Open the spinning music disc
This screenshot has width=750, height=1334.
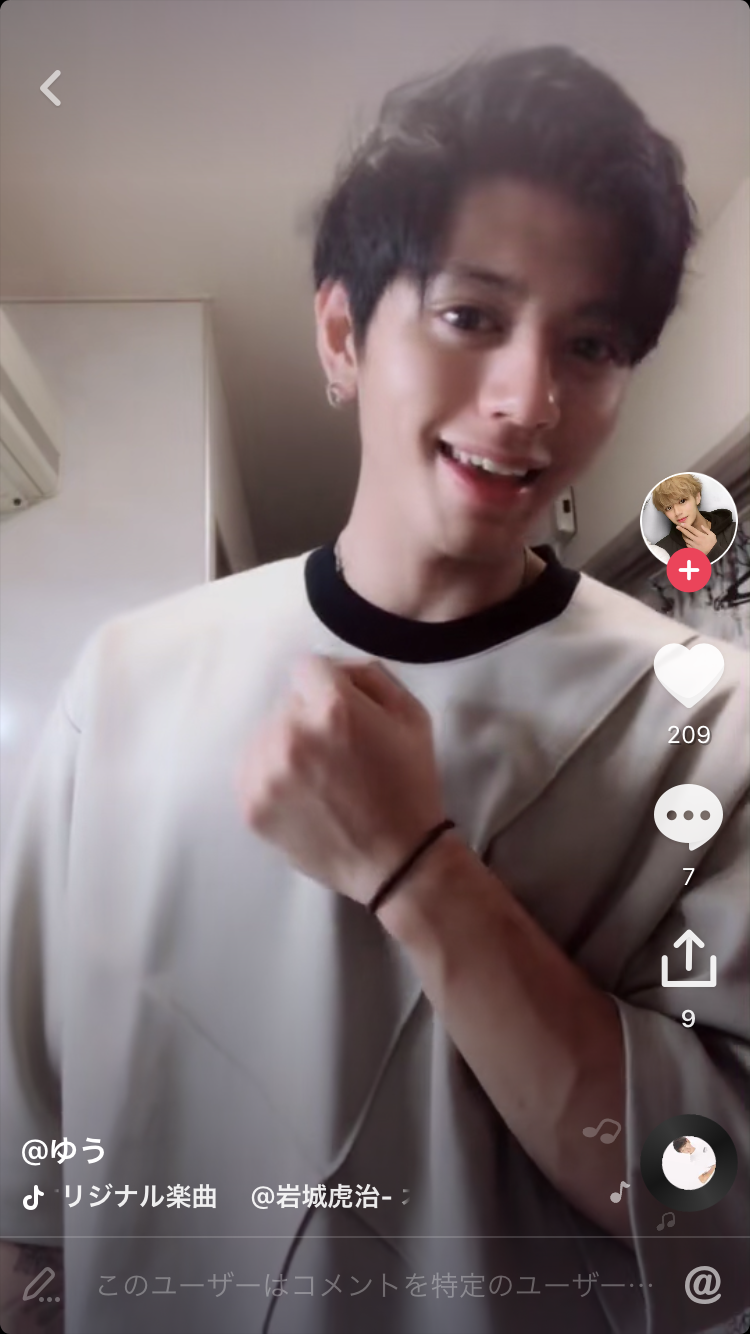[688, 1163]
